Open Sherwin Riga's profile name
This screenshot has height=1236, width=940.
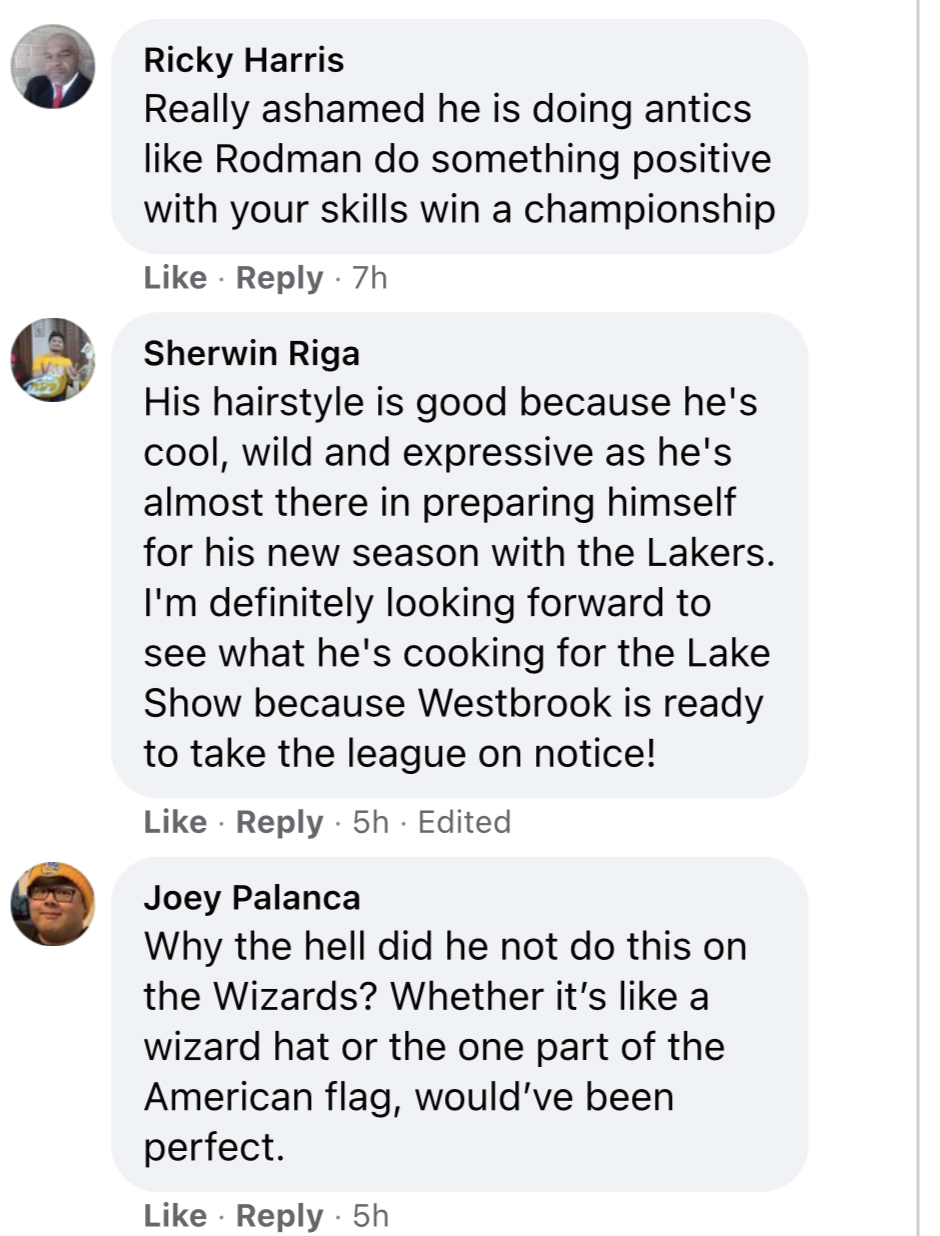[x=252, y=353]
